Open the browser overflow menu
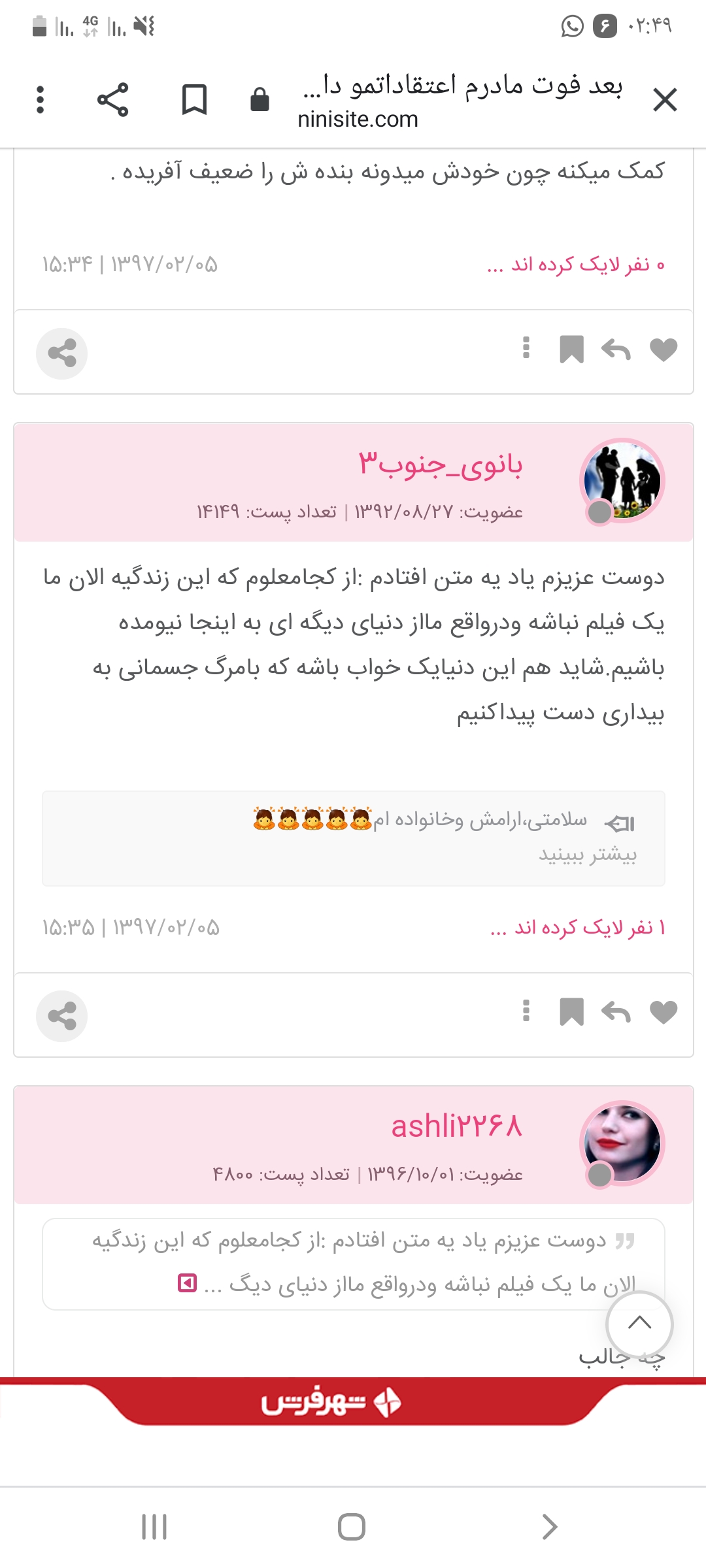706x1568 pixels. (41, 100)
